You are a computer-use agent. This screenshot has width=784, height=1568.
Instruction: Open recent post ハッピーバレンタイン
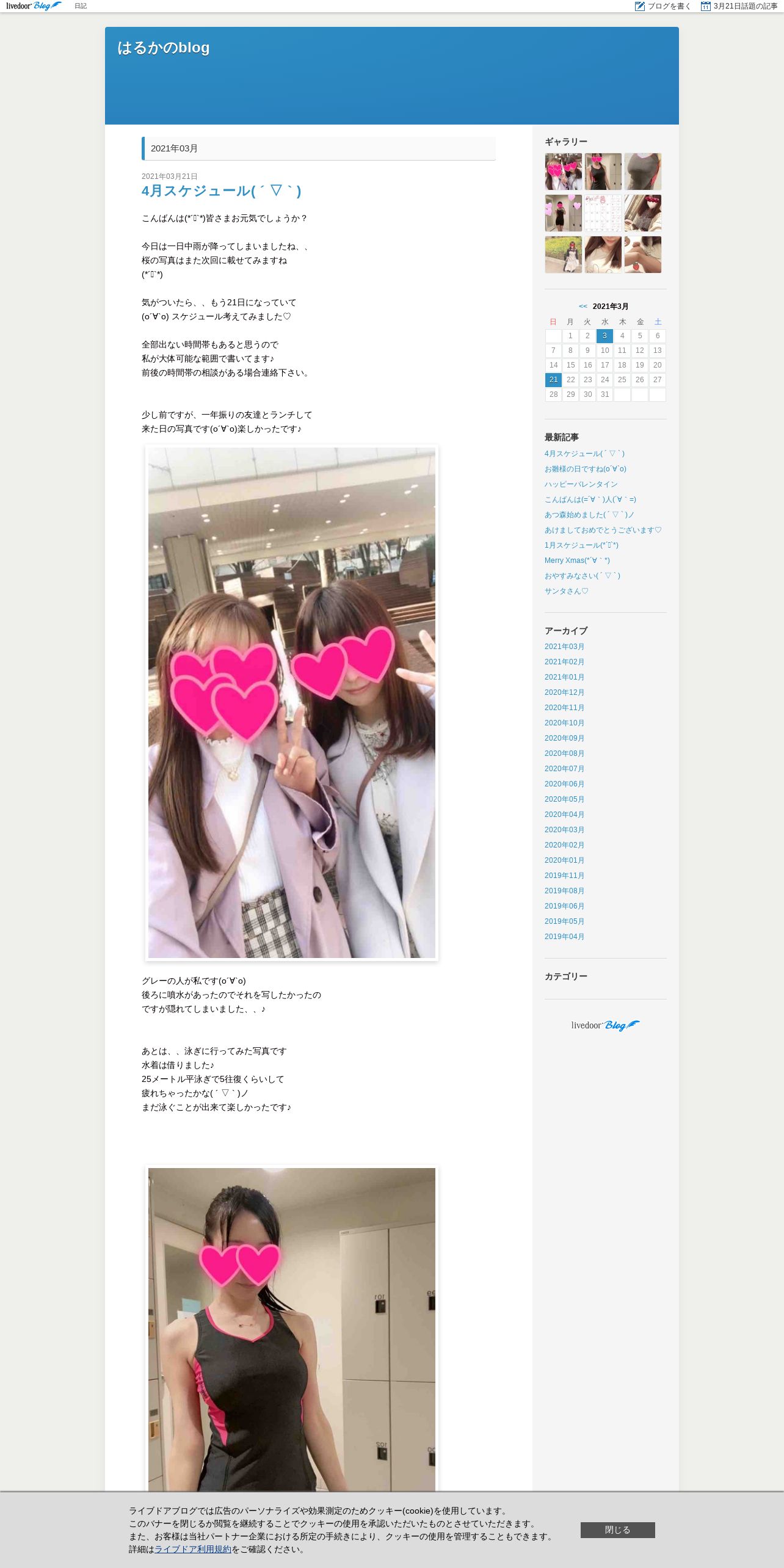[x=581, y=484]
